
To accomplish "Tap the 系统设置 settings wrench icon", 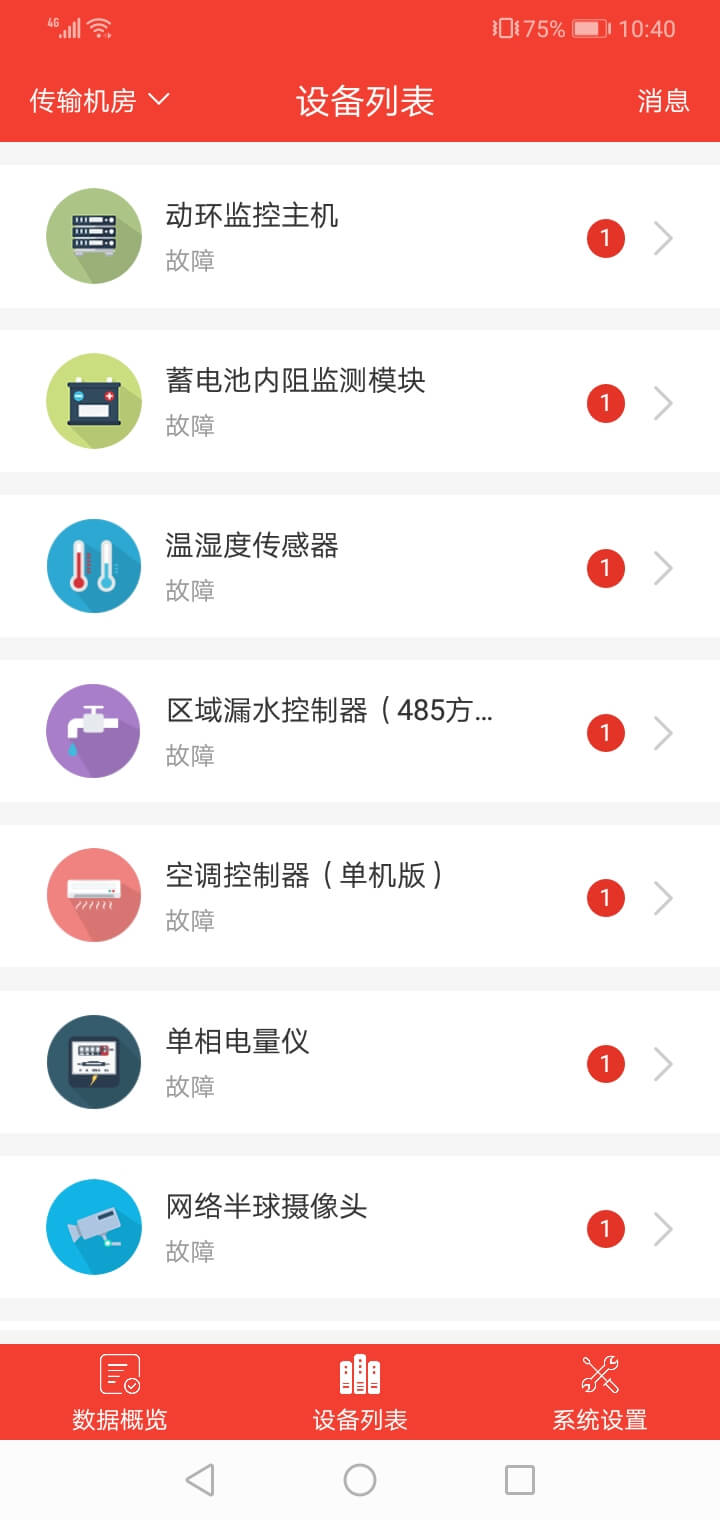I will [x=599, y=1373].
